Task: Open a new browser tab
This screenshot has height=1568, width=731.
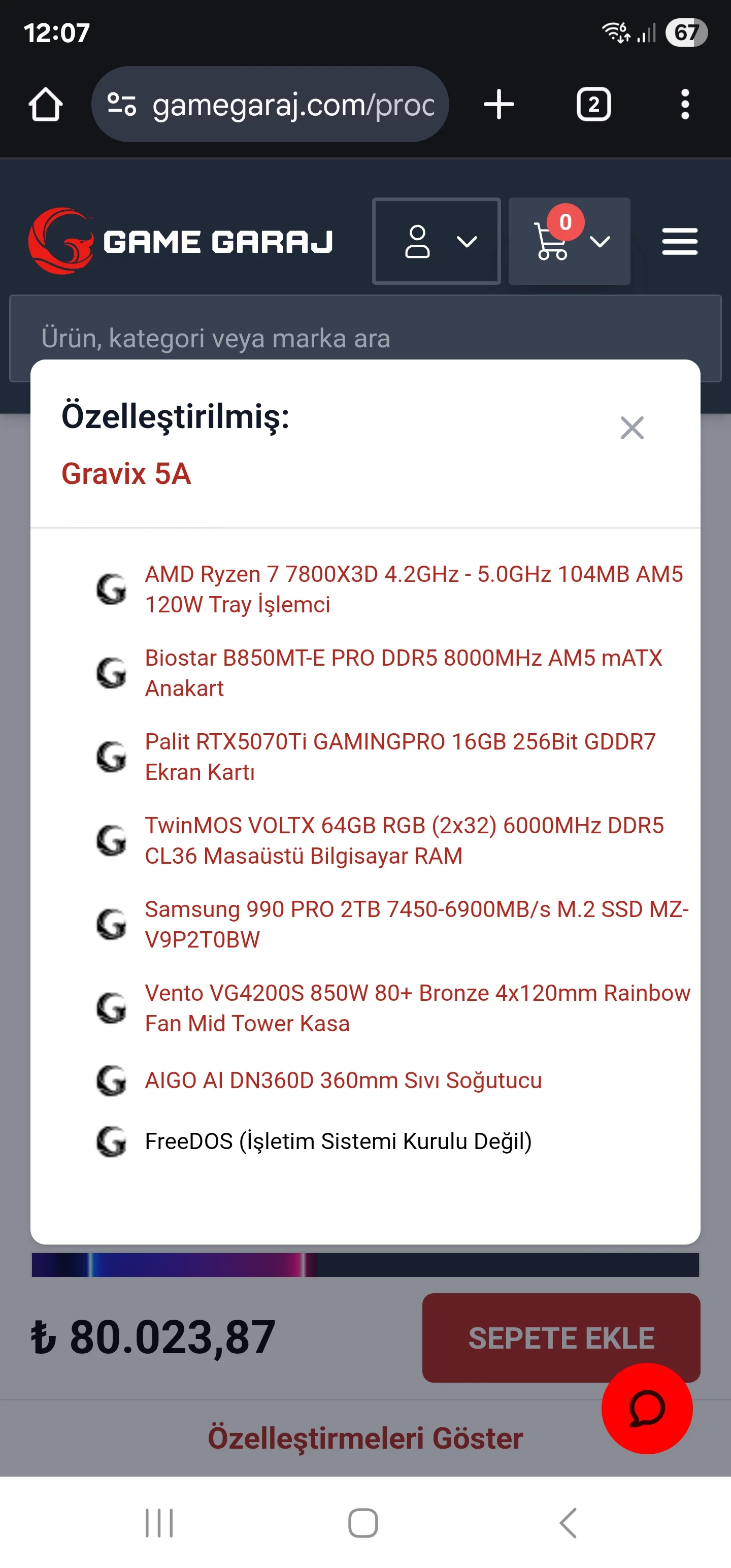Action: coord(499,105)
